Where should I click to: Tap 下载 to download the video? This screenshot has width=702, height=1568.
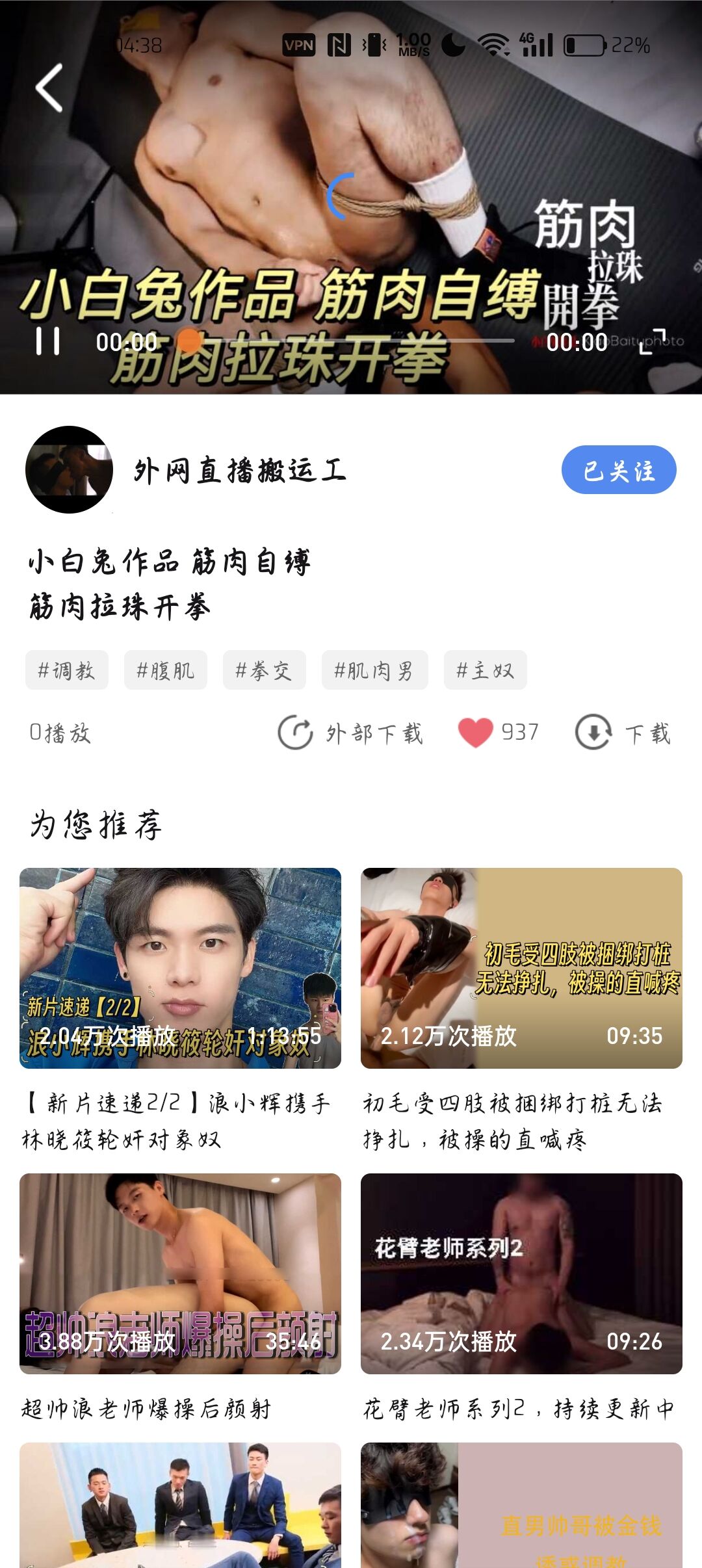coord(623,733)
